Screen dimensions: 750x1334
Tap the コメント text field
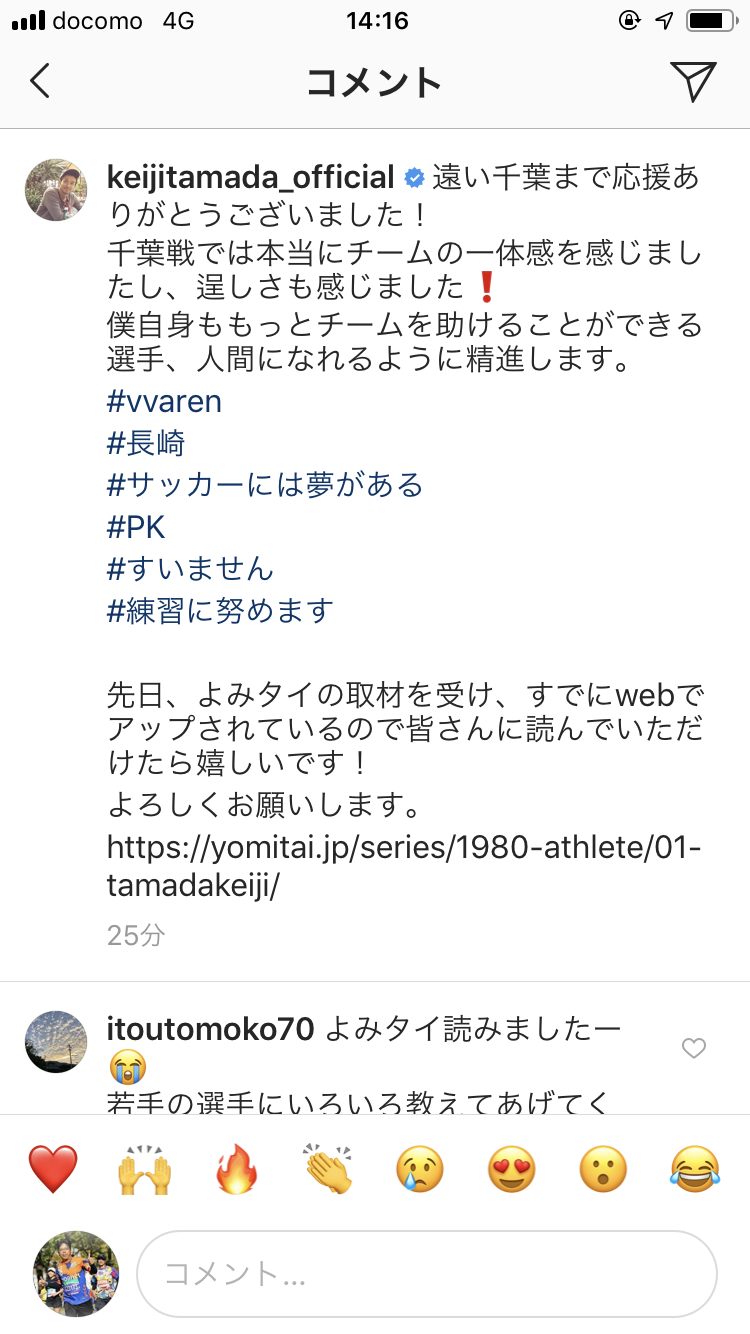(x=427, y=1274)
